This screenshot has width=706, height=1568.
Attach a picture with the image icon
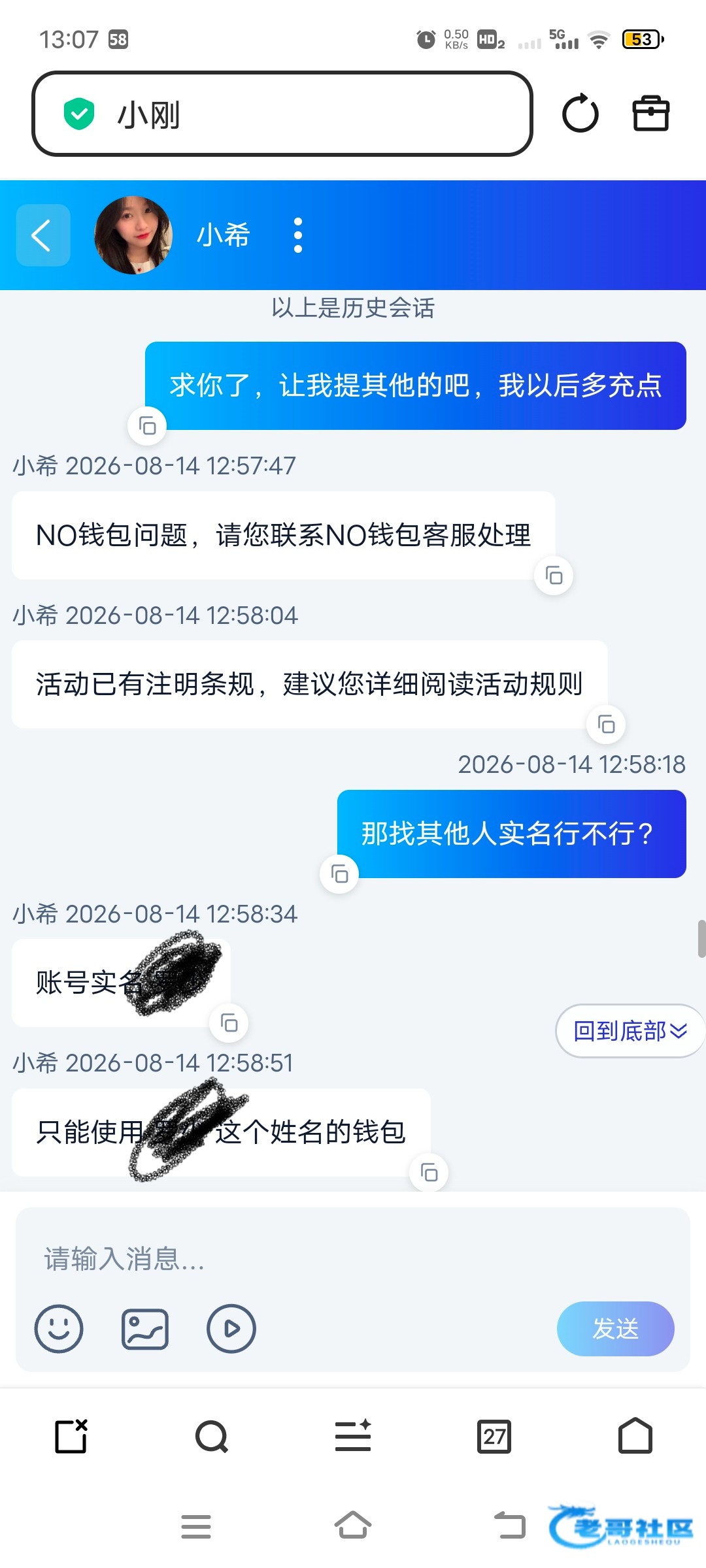point(145,1328)
